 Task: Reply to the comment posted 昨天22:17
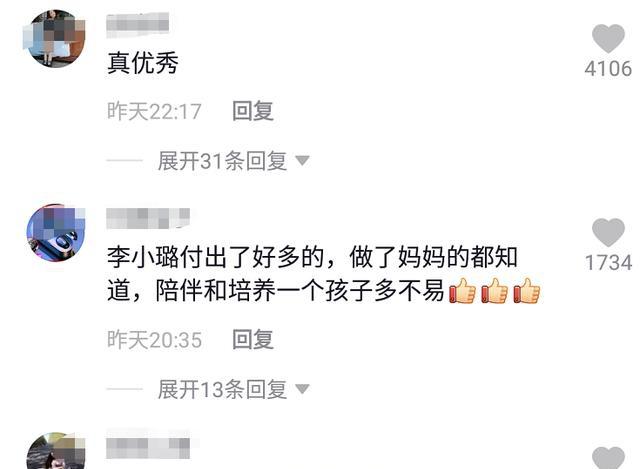click(253, 112)
